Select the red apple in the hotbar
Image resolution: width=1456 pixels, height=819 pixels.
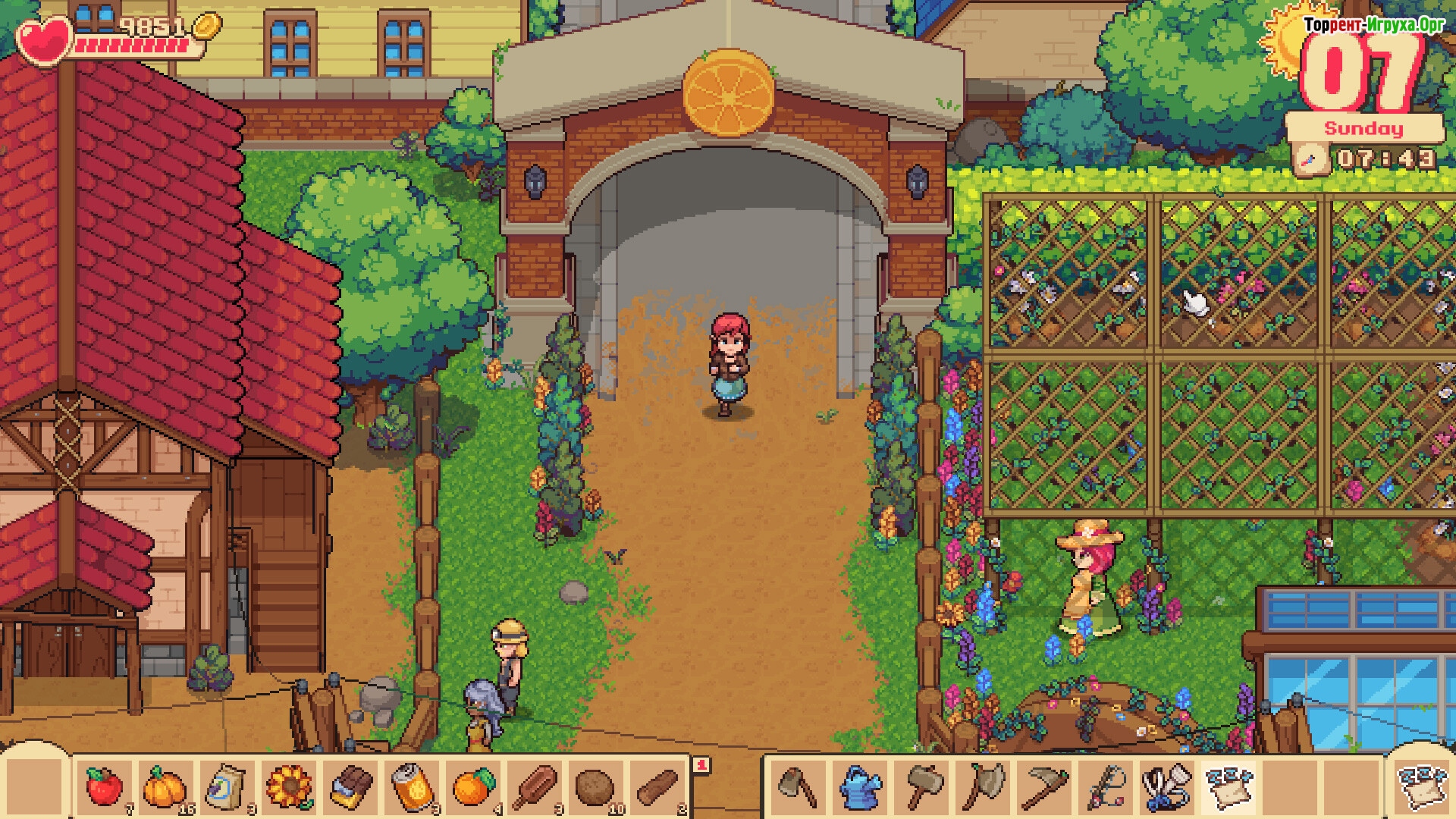pos(105,786)
